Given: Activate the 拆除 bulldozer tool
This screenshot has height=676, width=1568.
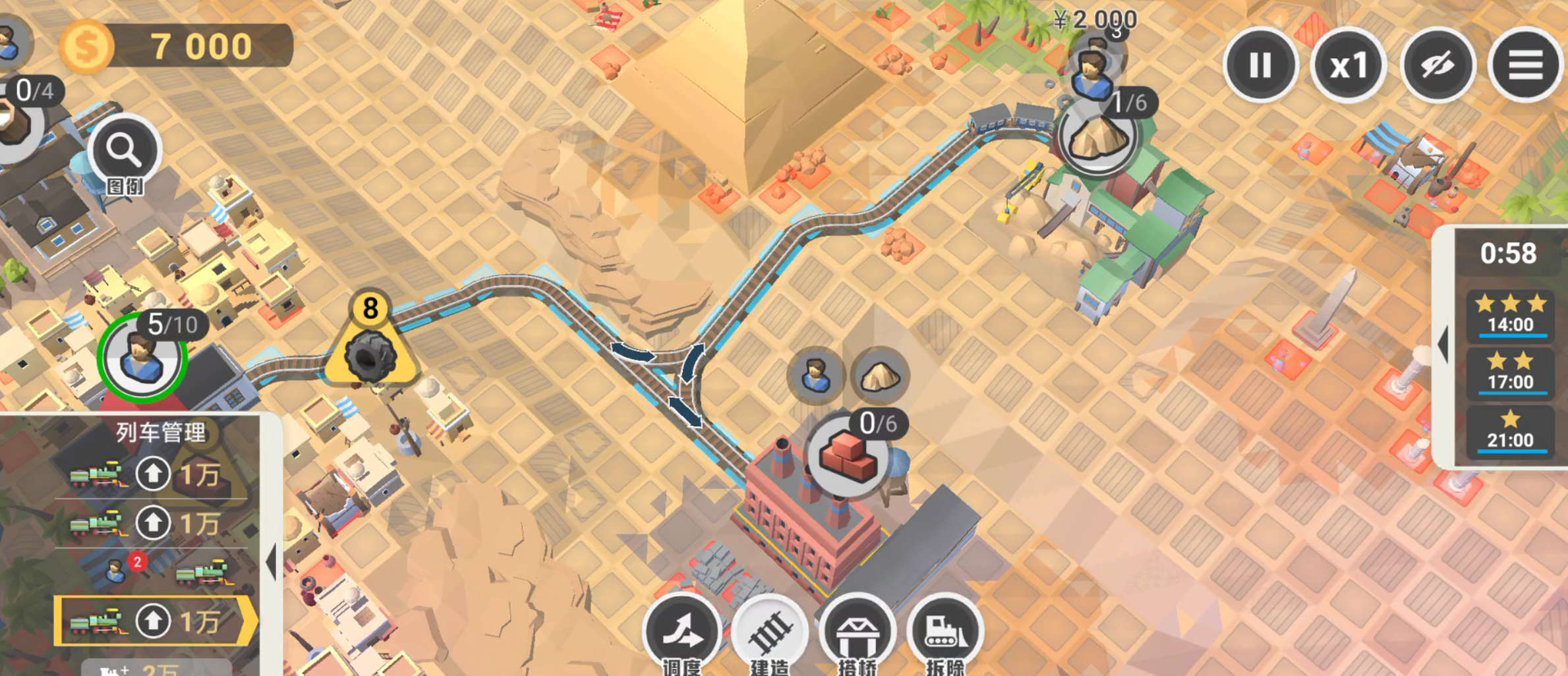Looking at the screenshot, I should (945, 633).
